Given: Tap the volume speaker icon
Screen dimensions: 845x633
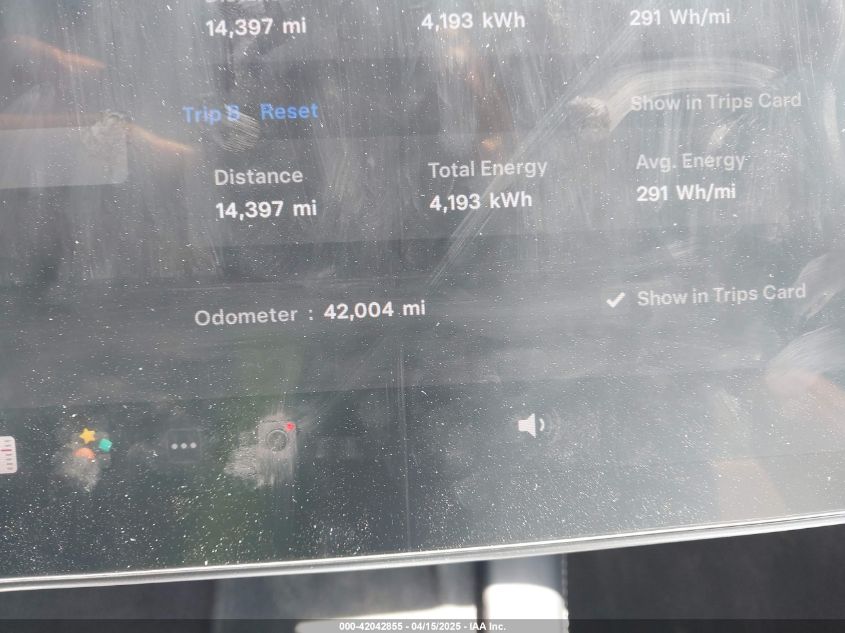Looking at the screenshot, I should (x=531, y=427).
